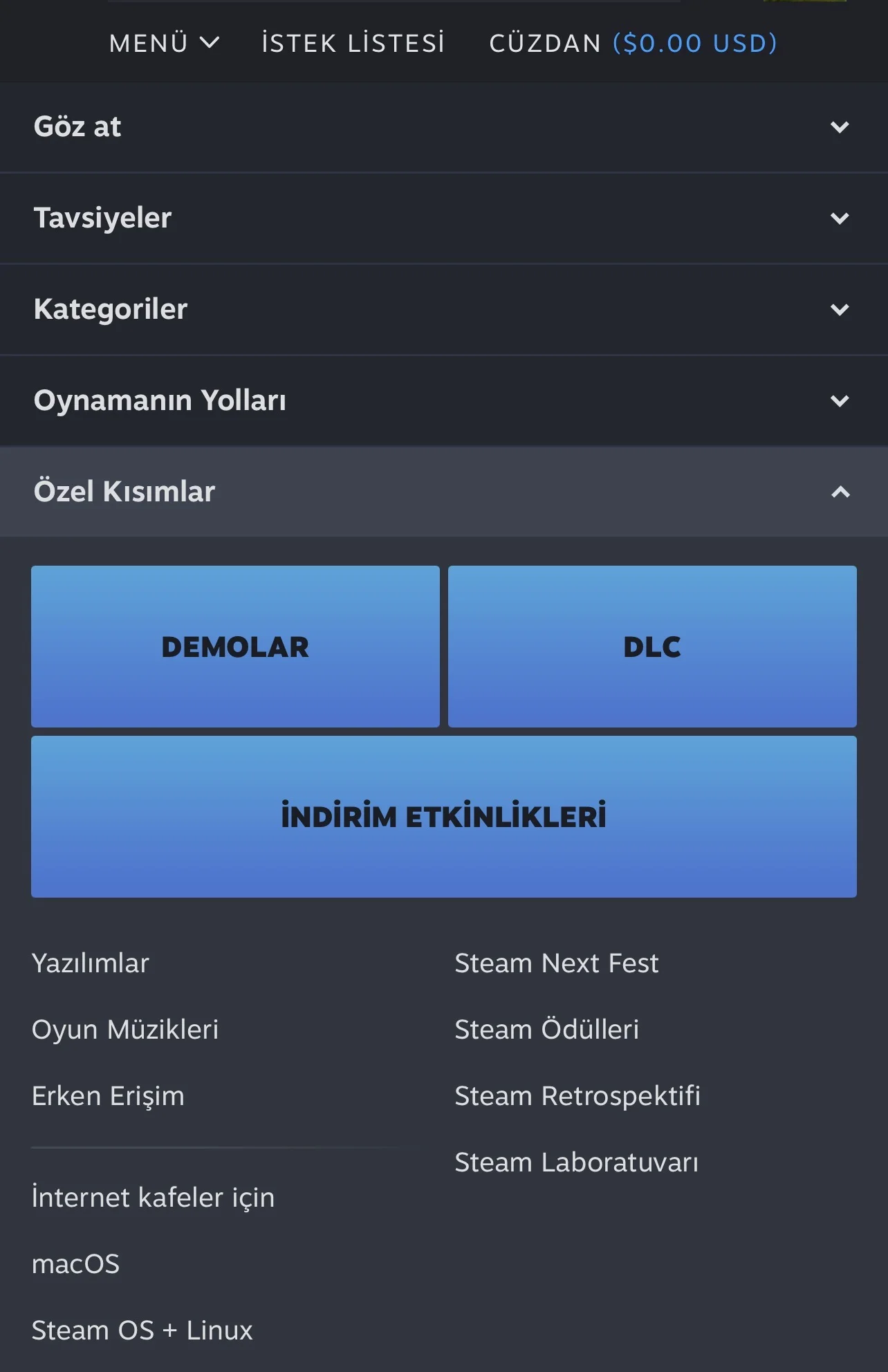Screen dimensions: 888x1372
Task: Collapse the Özel Kısımlar section
Action: tap(443, 492)
